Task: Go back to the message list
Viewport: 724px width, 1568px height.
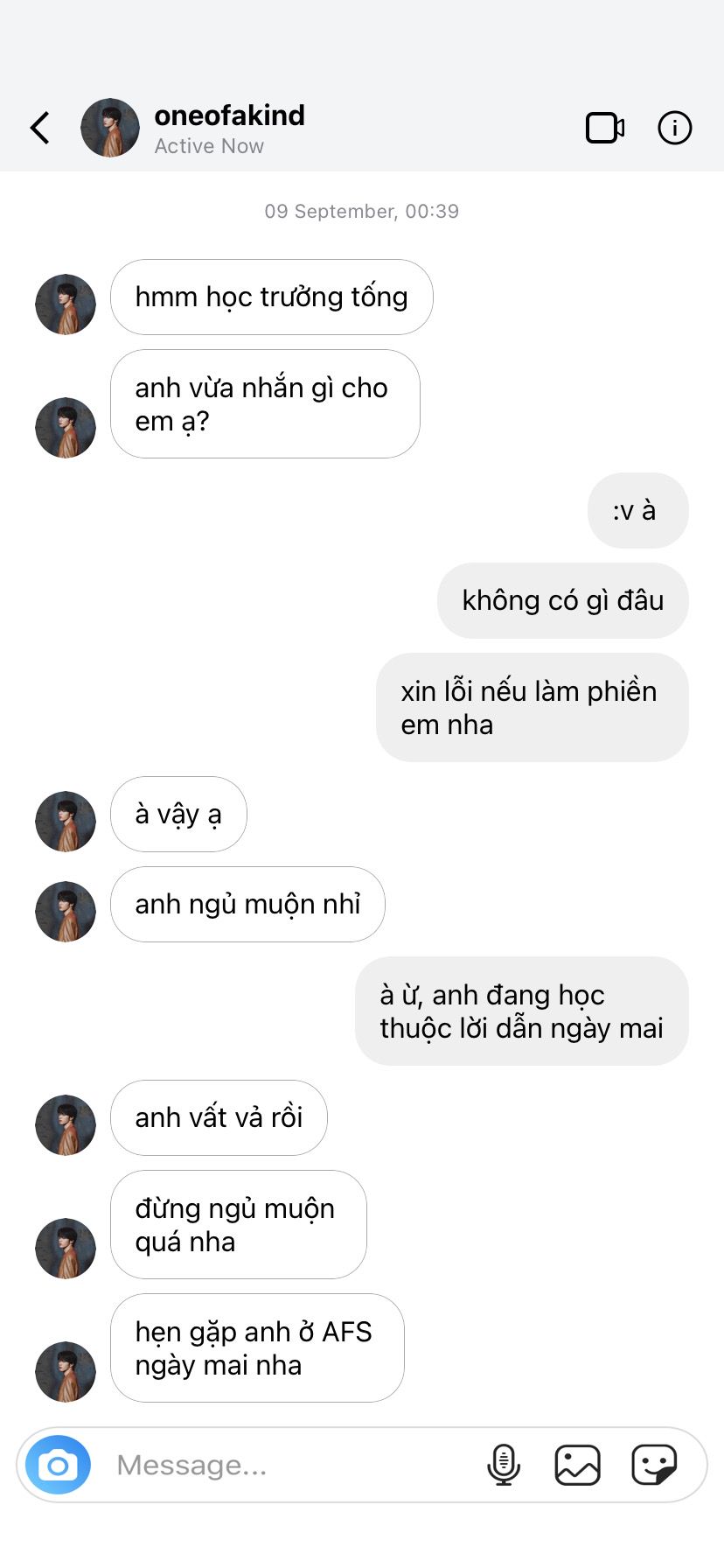Action: pos(40,128)
